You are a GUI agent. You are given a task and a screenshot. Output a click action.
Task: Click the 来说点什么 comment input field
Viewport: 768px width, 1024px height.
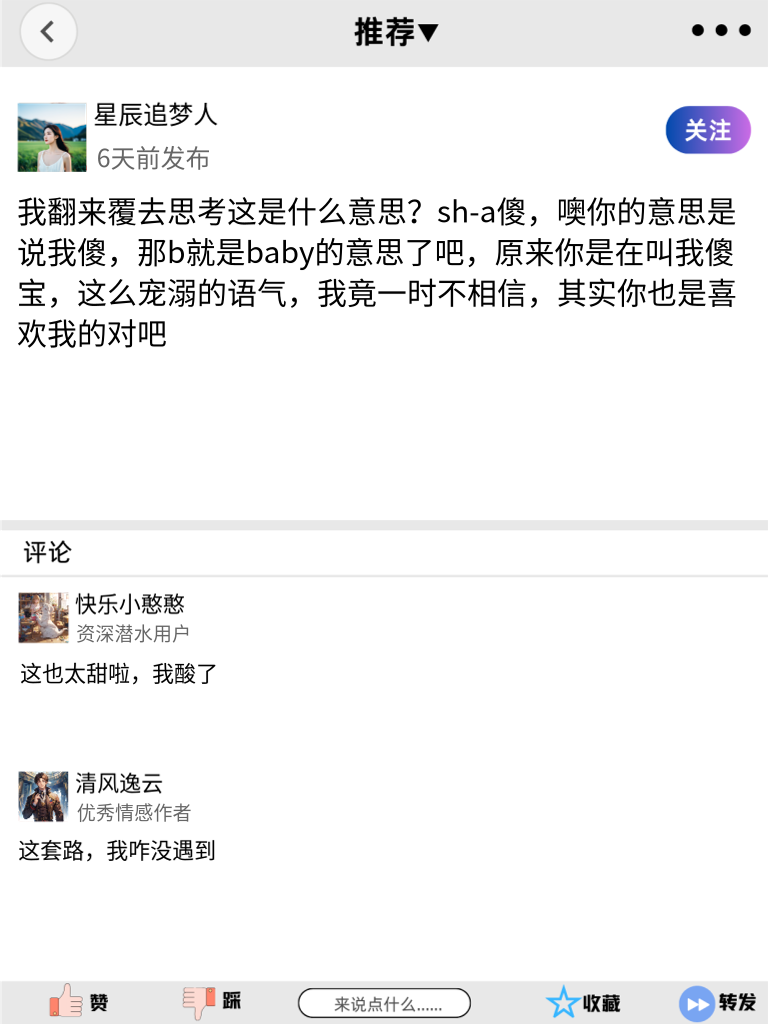[384, 1001]
